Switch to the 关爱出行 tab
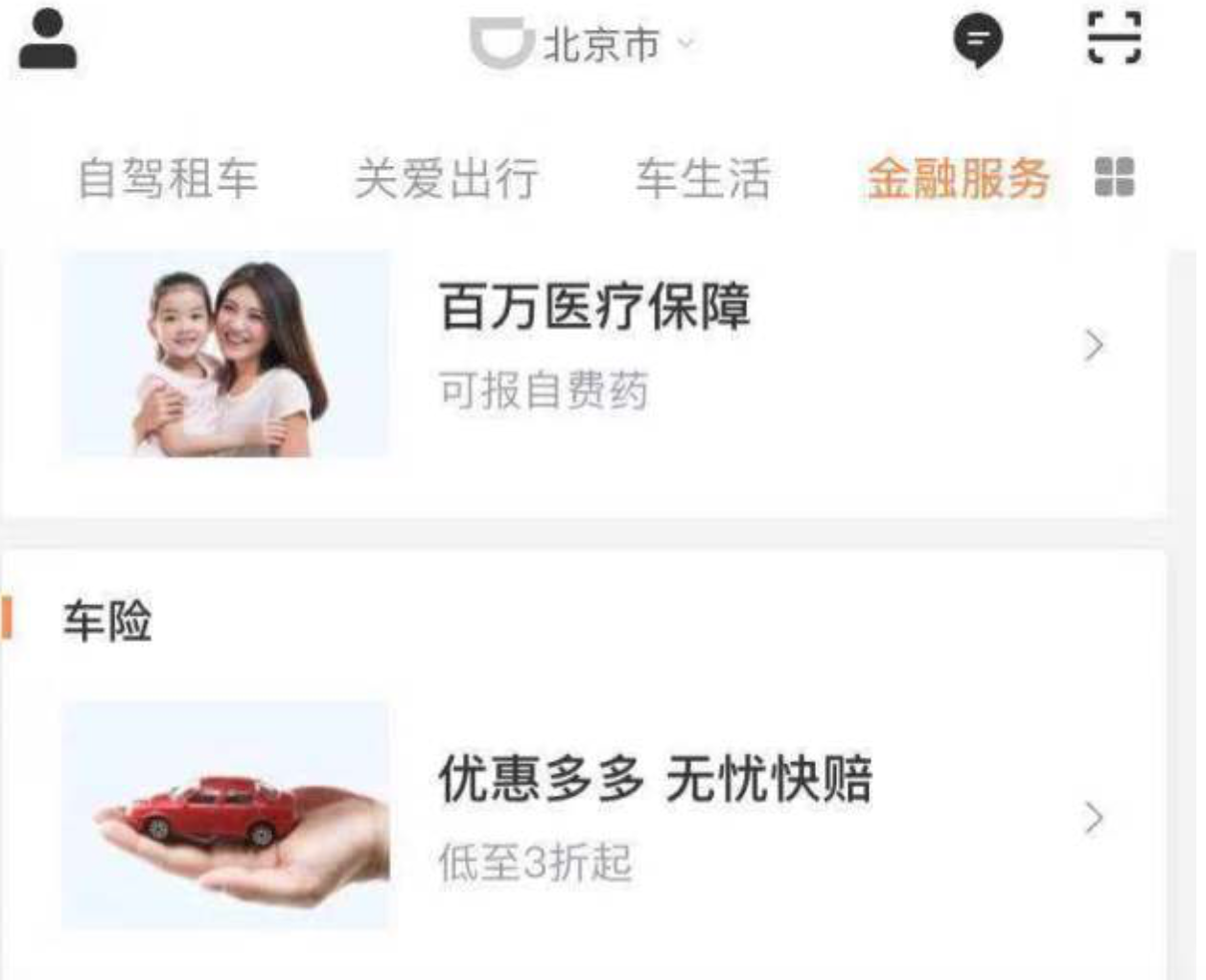Screen dimensions: 1206x980 [446, 178]
